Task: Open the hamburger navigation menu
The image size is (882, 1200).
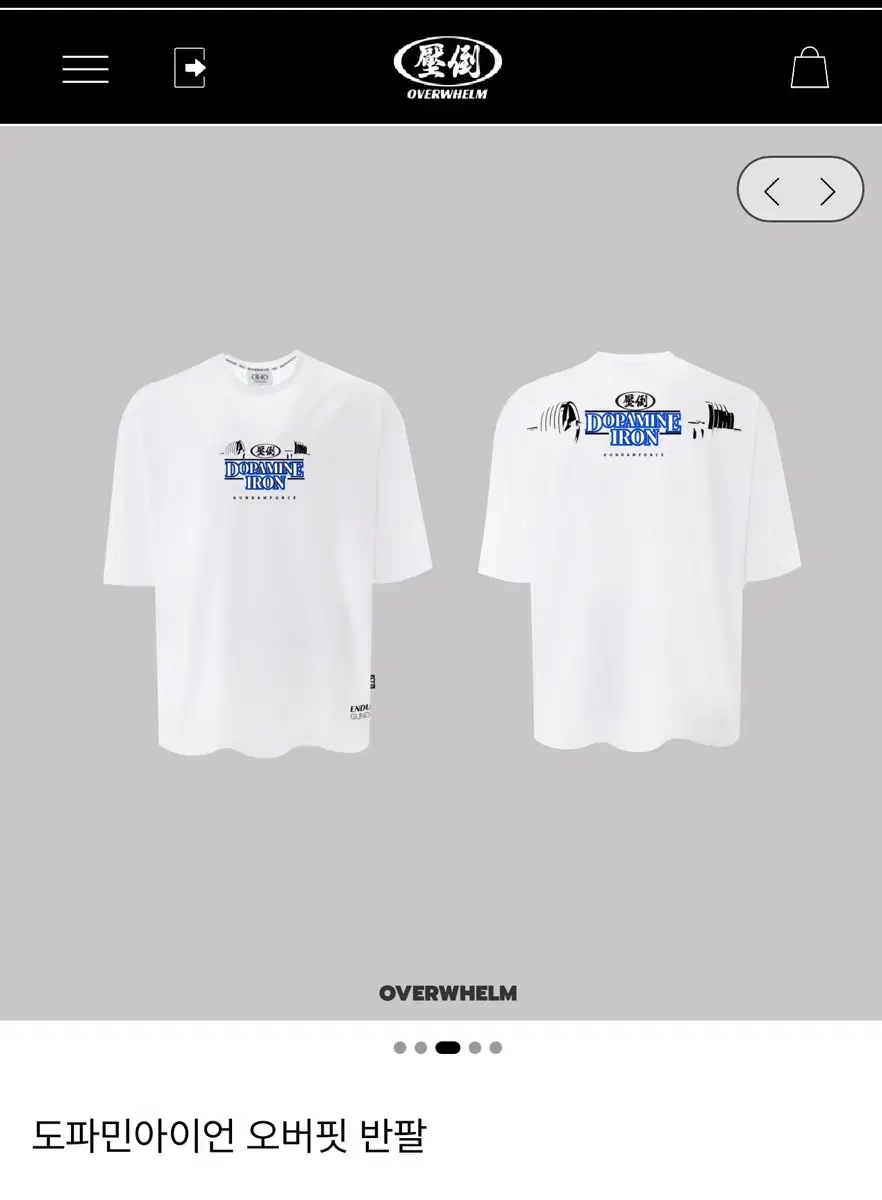Action: coord(85,68)
